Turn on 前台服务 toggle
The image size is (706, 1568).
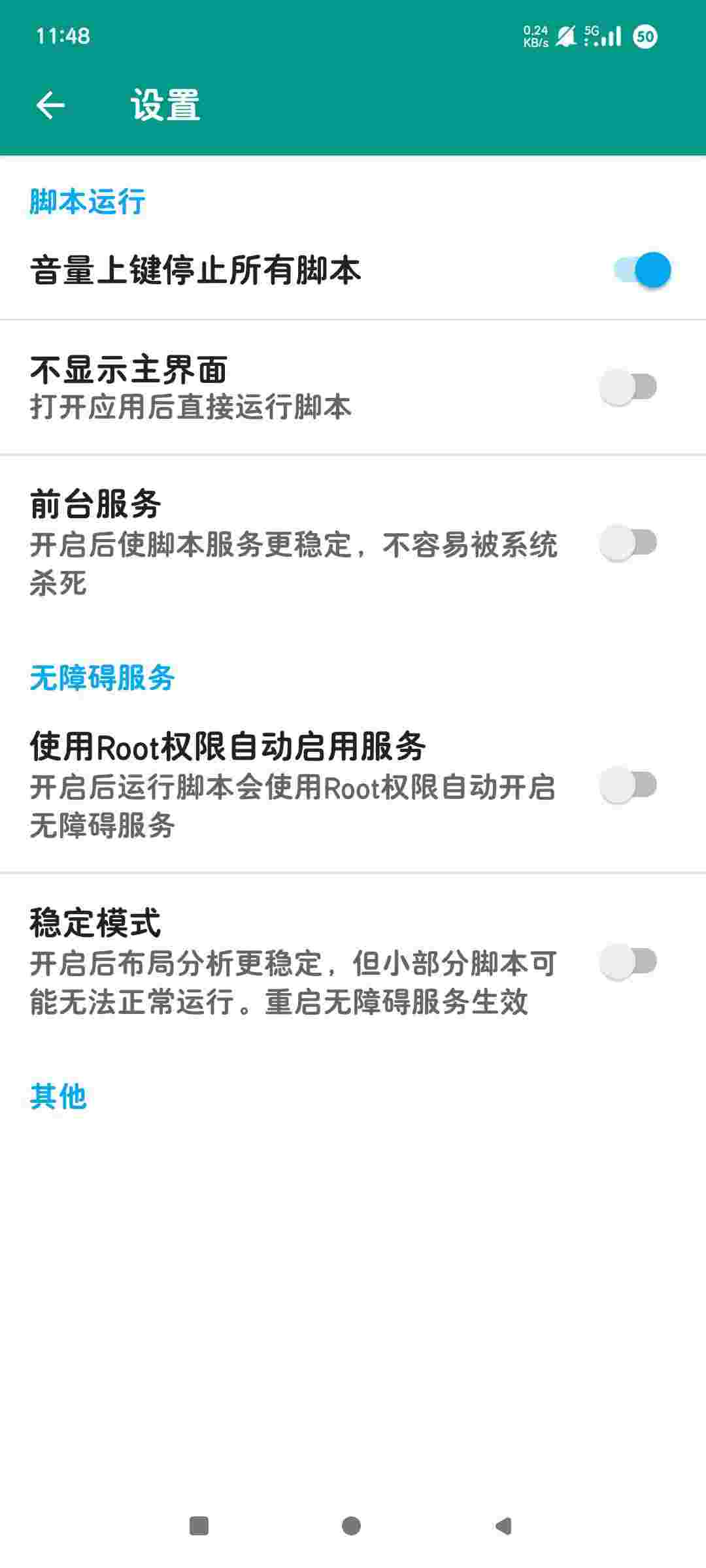point(628,543)
